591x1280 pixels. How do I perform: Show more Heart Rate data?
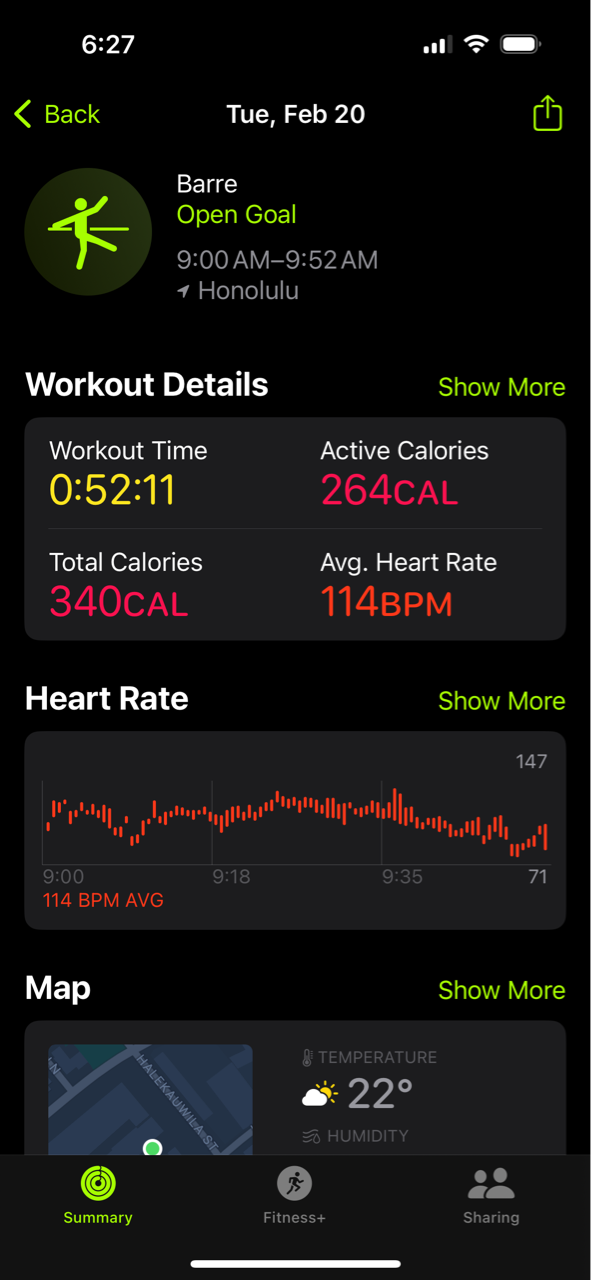point(501,701)
